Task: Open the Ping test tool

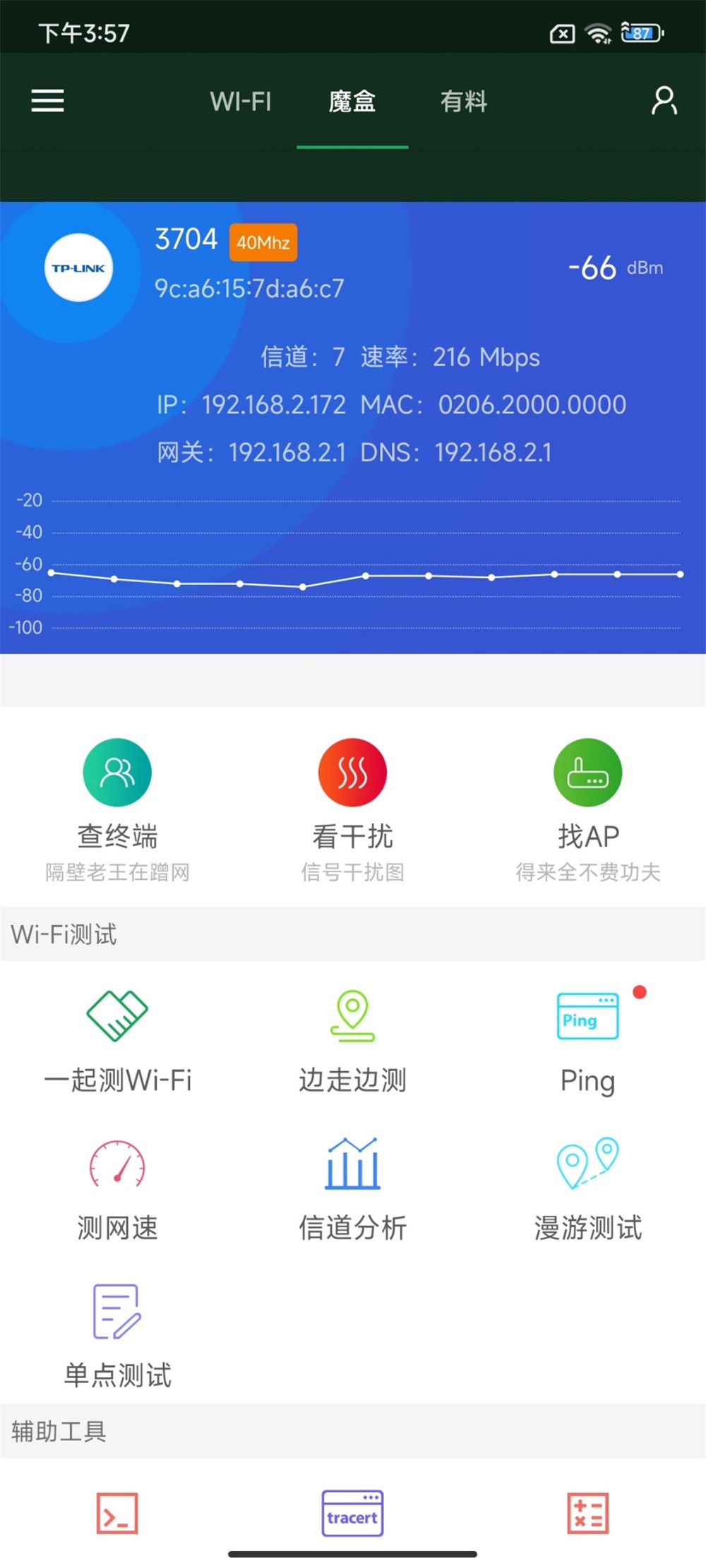Action: (x=587, y=1041)
